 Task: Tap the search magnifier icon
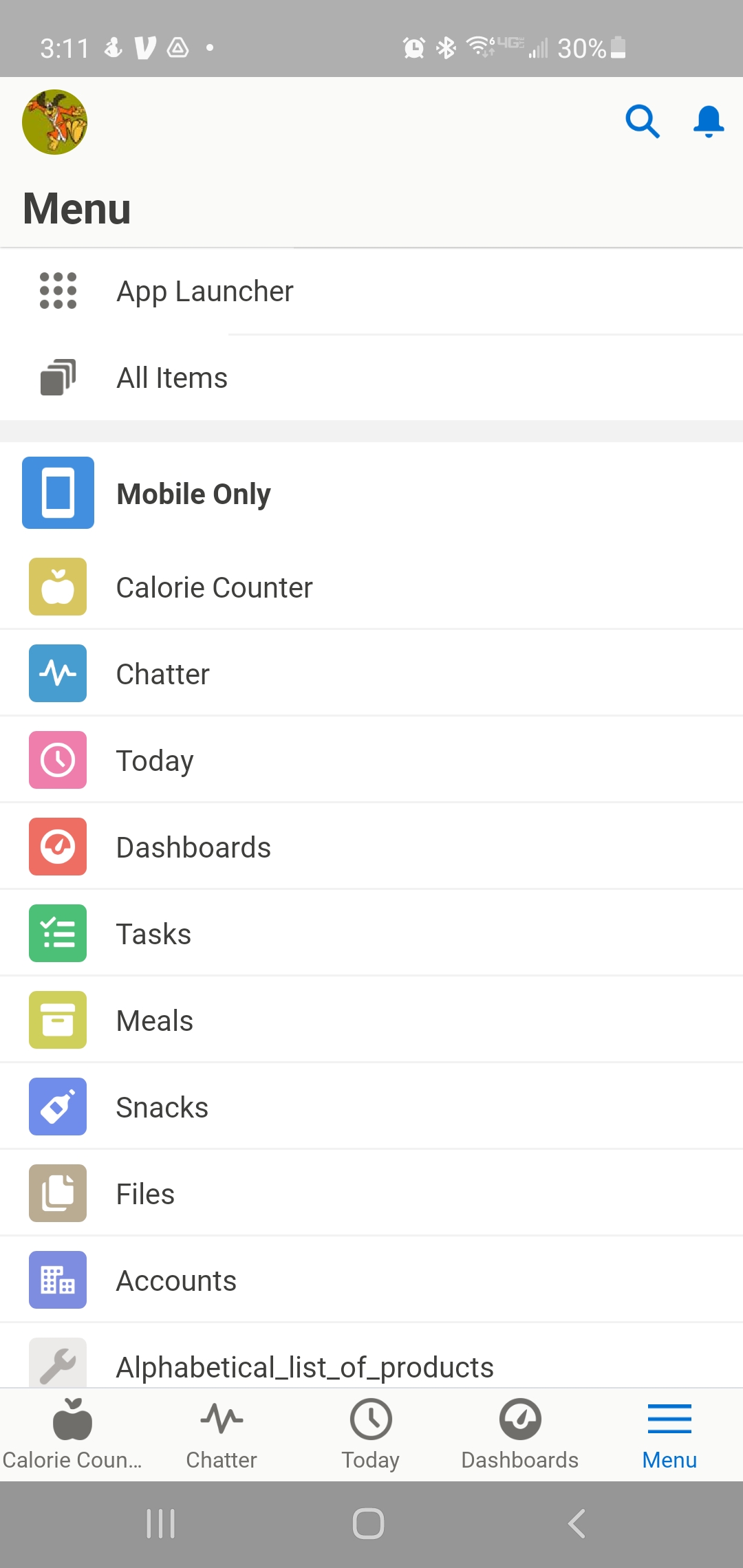click(x=642, y=122)
